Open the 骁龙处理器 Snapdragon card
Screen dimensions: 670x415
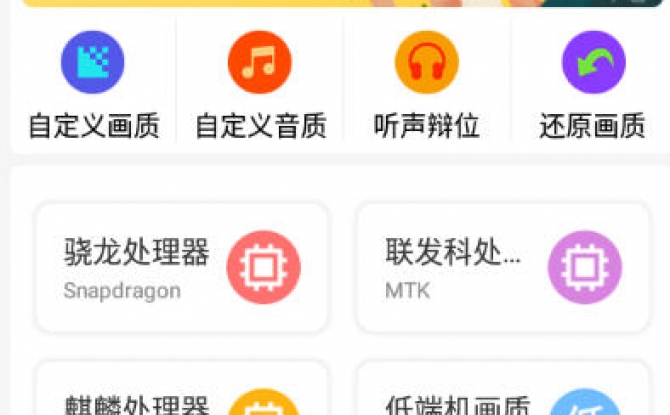(x=182, y=267)
